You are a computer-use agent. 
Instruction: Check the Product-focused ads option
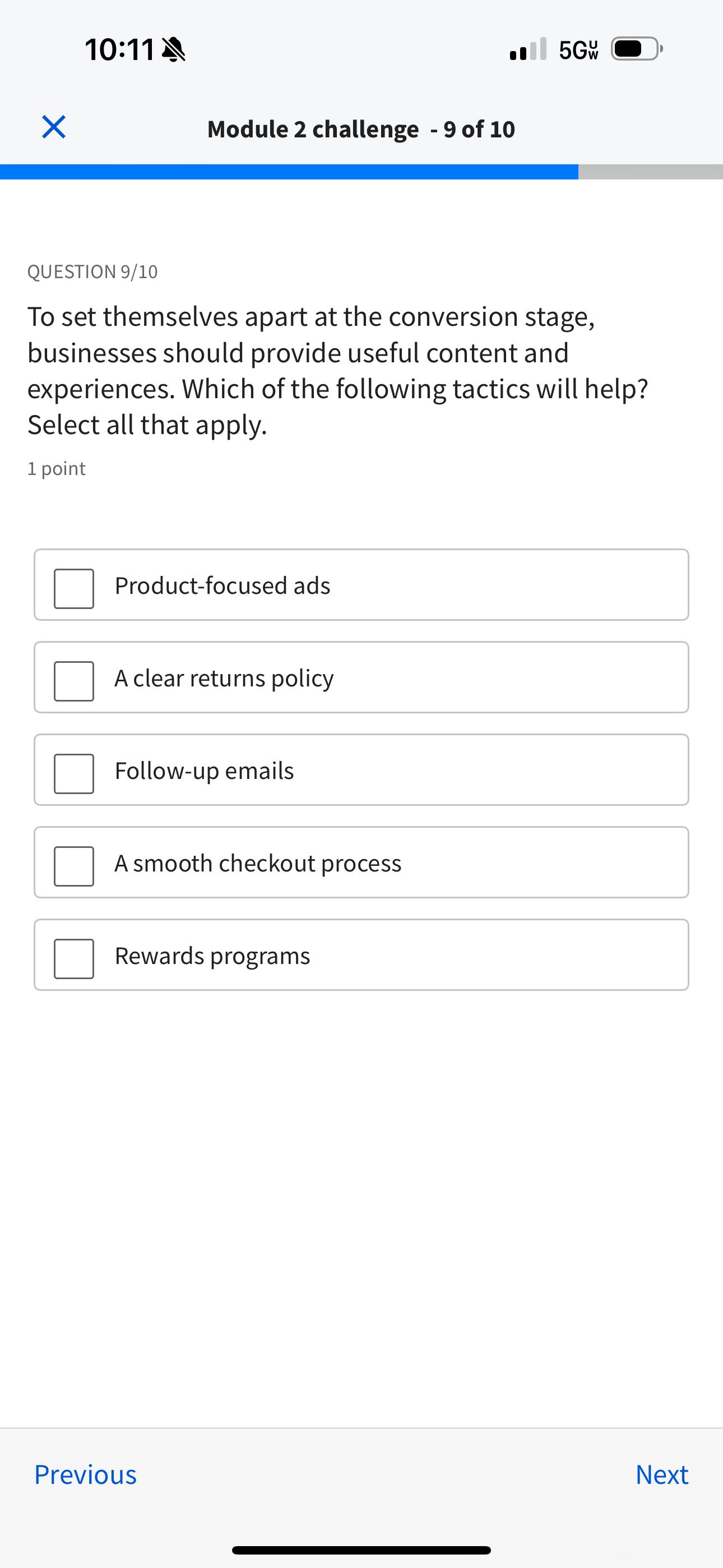pyautogui.click(x=73, y=588)
